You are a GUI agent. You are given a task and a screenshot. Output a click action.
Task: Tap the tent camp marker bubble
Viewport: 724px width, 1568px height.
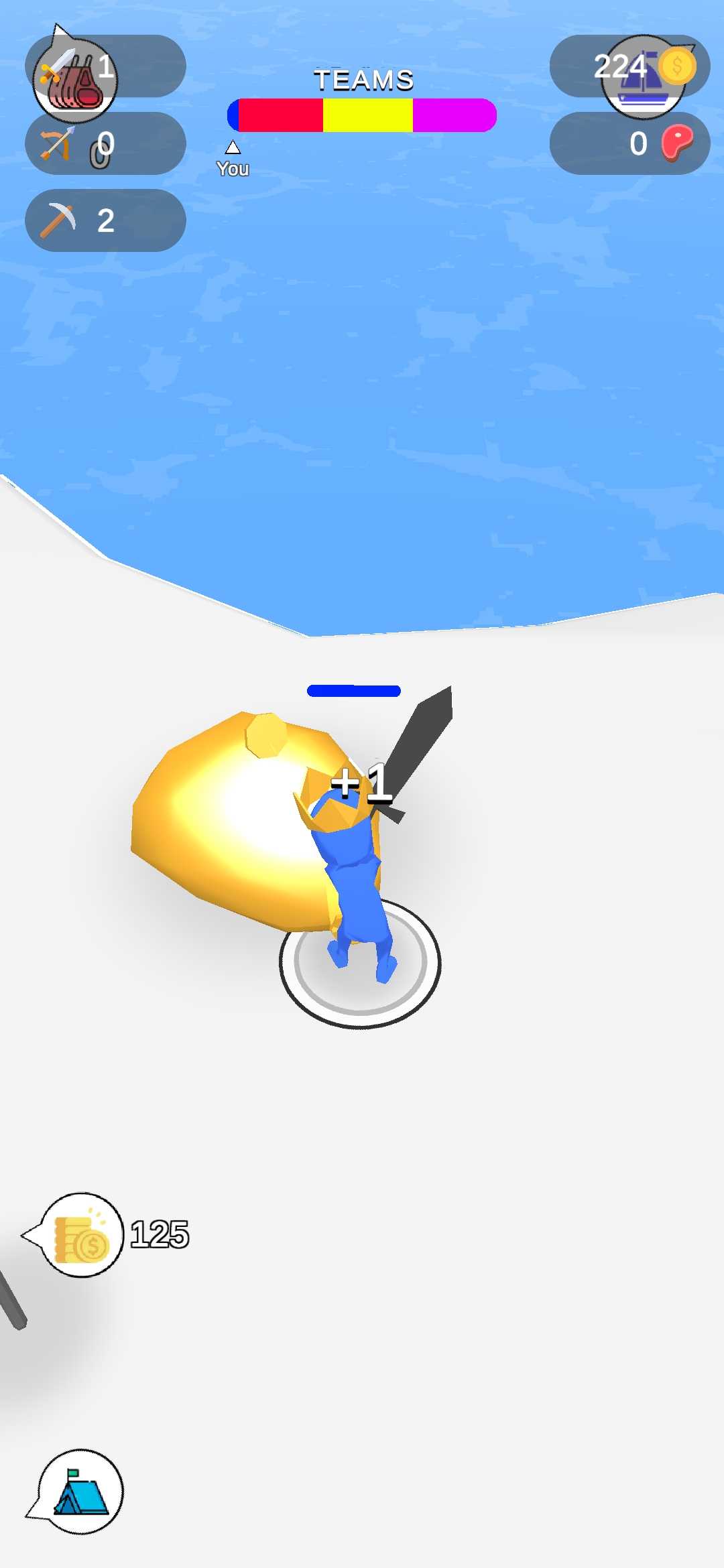(80, 1492)
